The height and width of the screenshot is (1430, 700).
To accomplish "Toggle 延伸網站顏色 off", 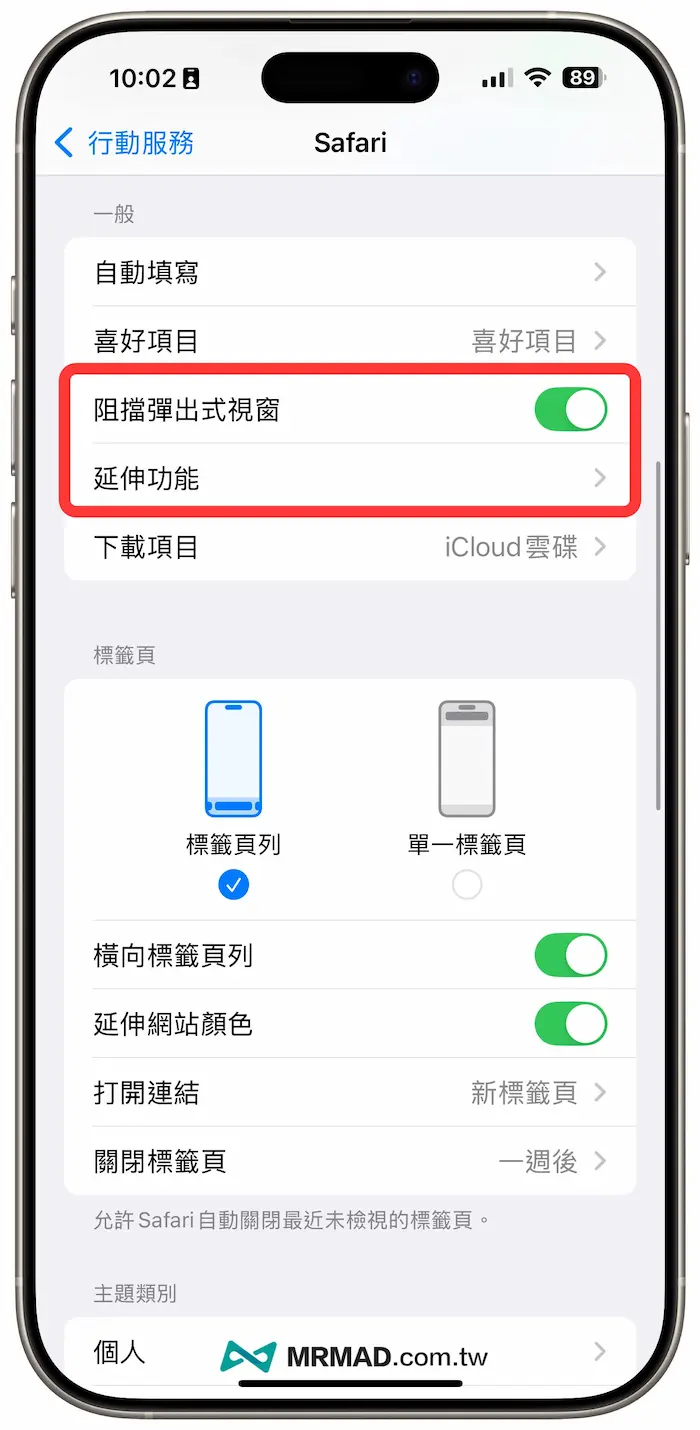I will point(570,1024).
